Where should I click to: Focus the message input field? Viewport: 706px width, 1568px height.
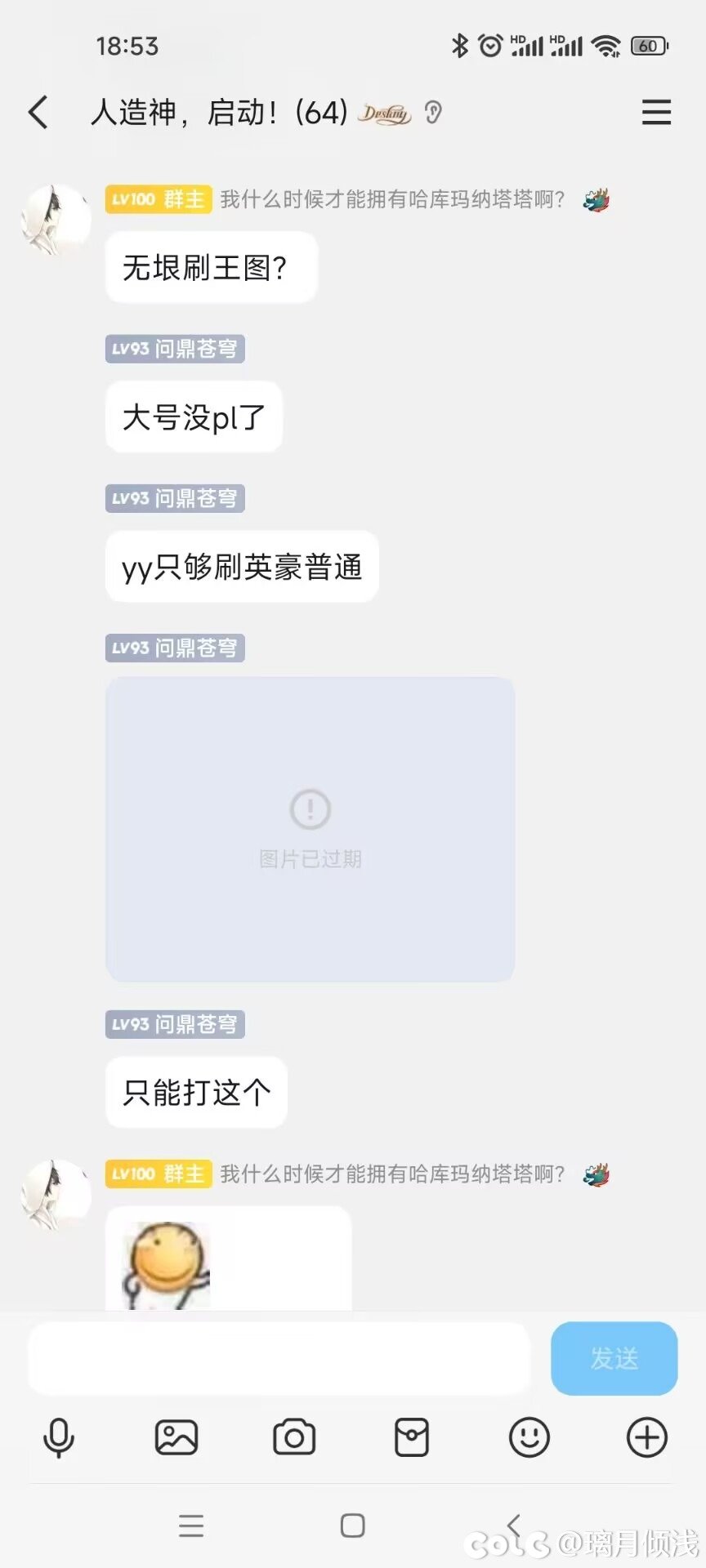coord(279,1358)
